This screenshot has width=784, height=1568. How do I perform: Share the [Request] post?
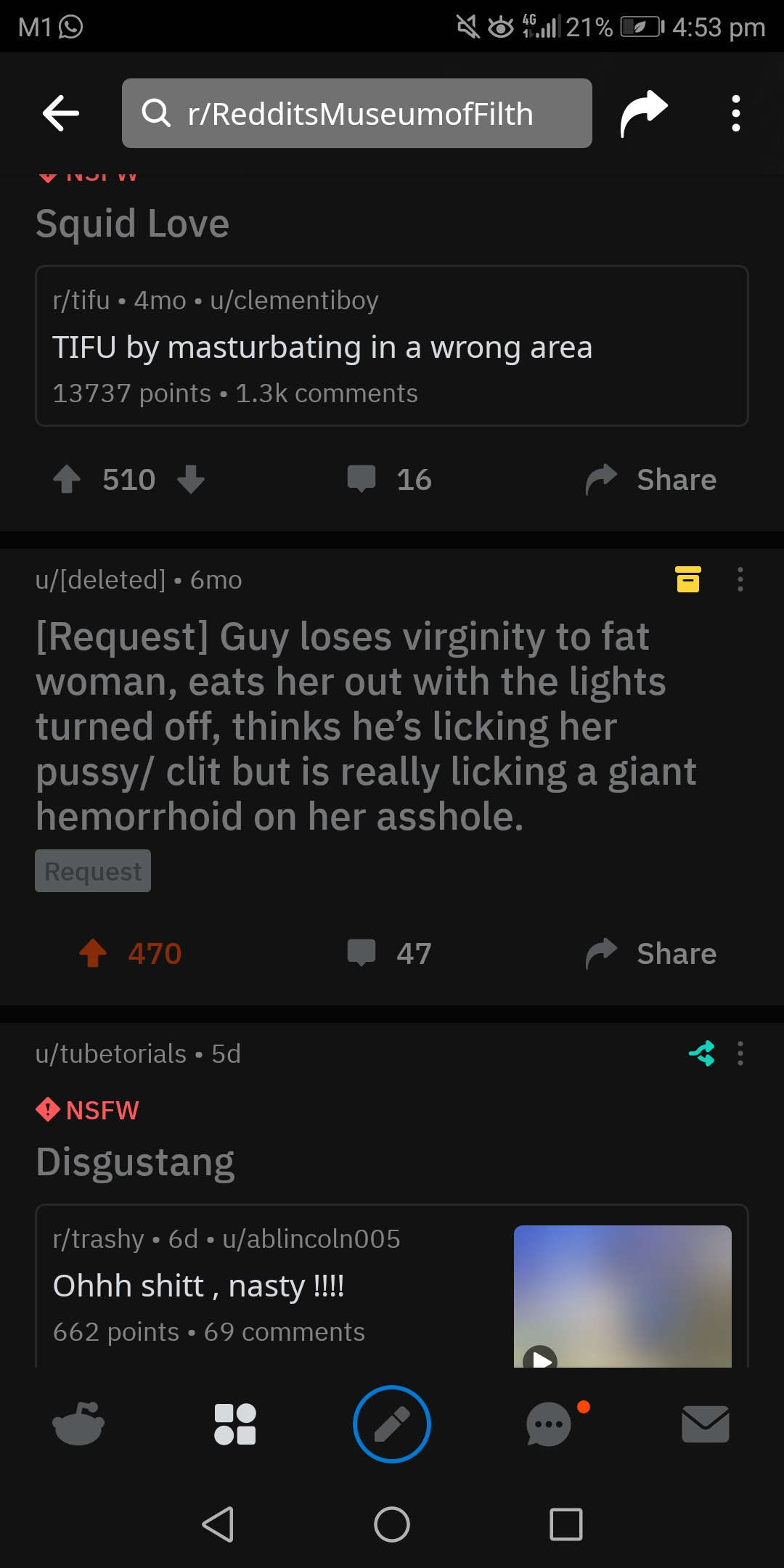(x=651, y=953)
